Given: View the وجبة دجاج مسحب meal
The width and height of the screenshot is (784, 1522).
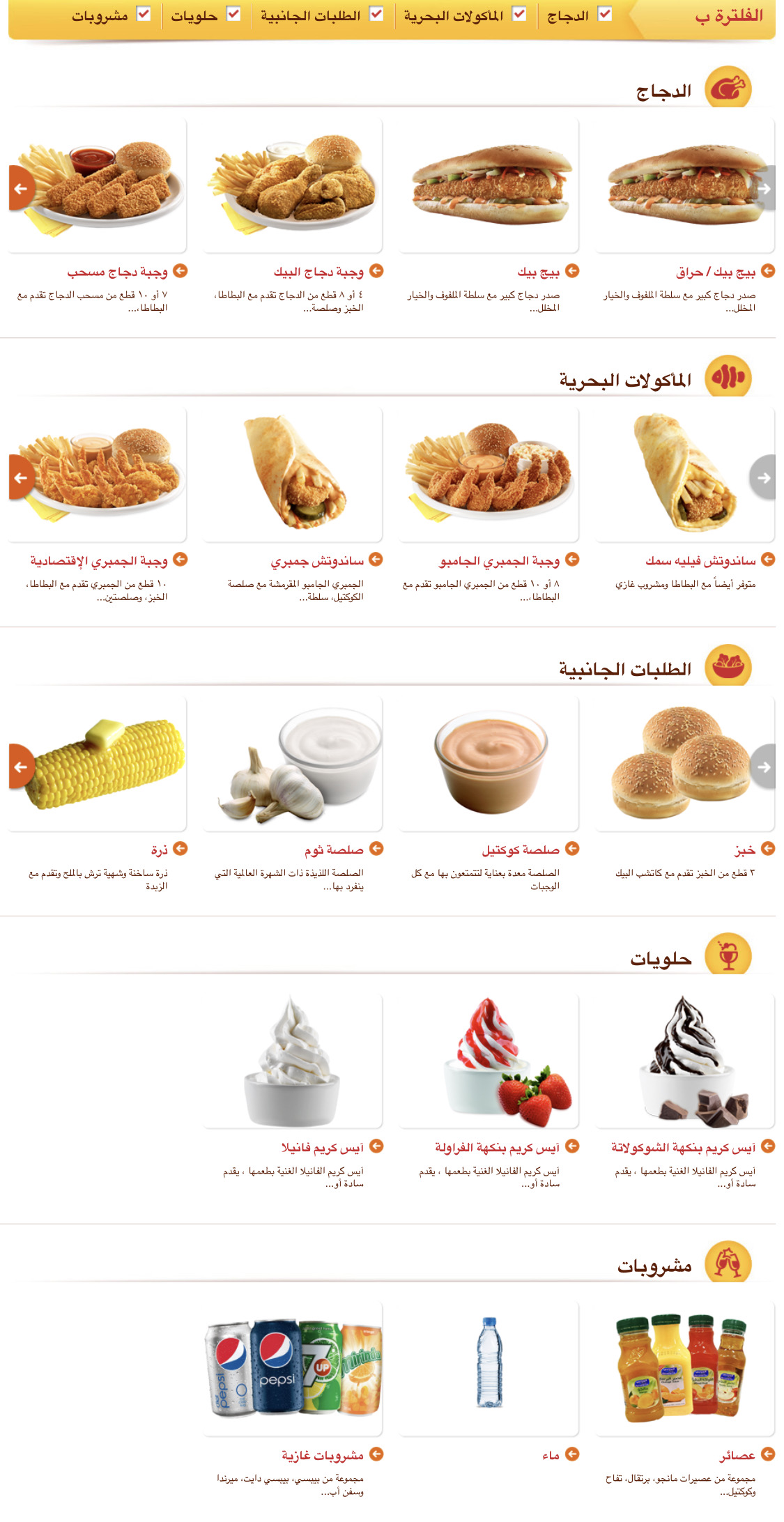Looking at the screenshot, I should (117, 272).
